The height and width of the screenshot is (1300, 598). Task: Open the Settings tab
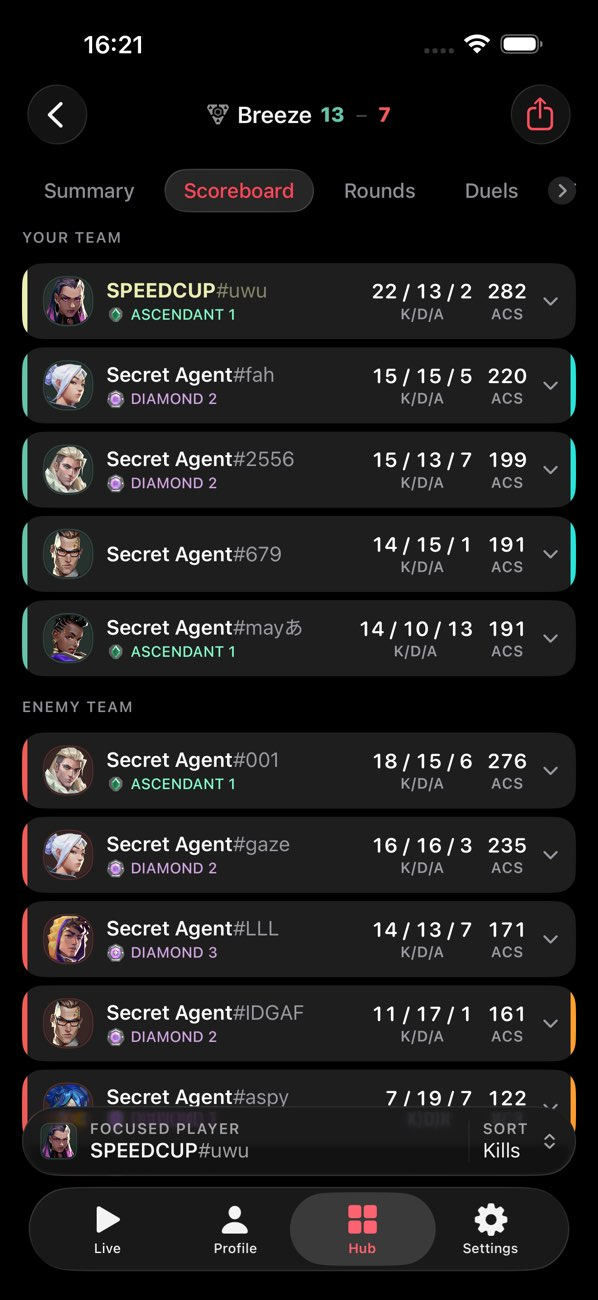490,1229
